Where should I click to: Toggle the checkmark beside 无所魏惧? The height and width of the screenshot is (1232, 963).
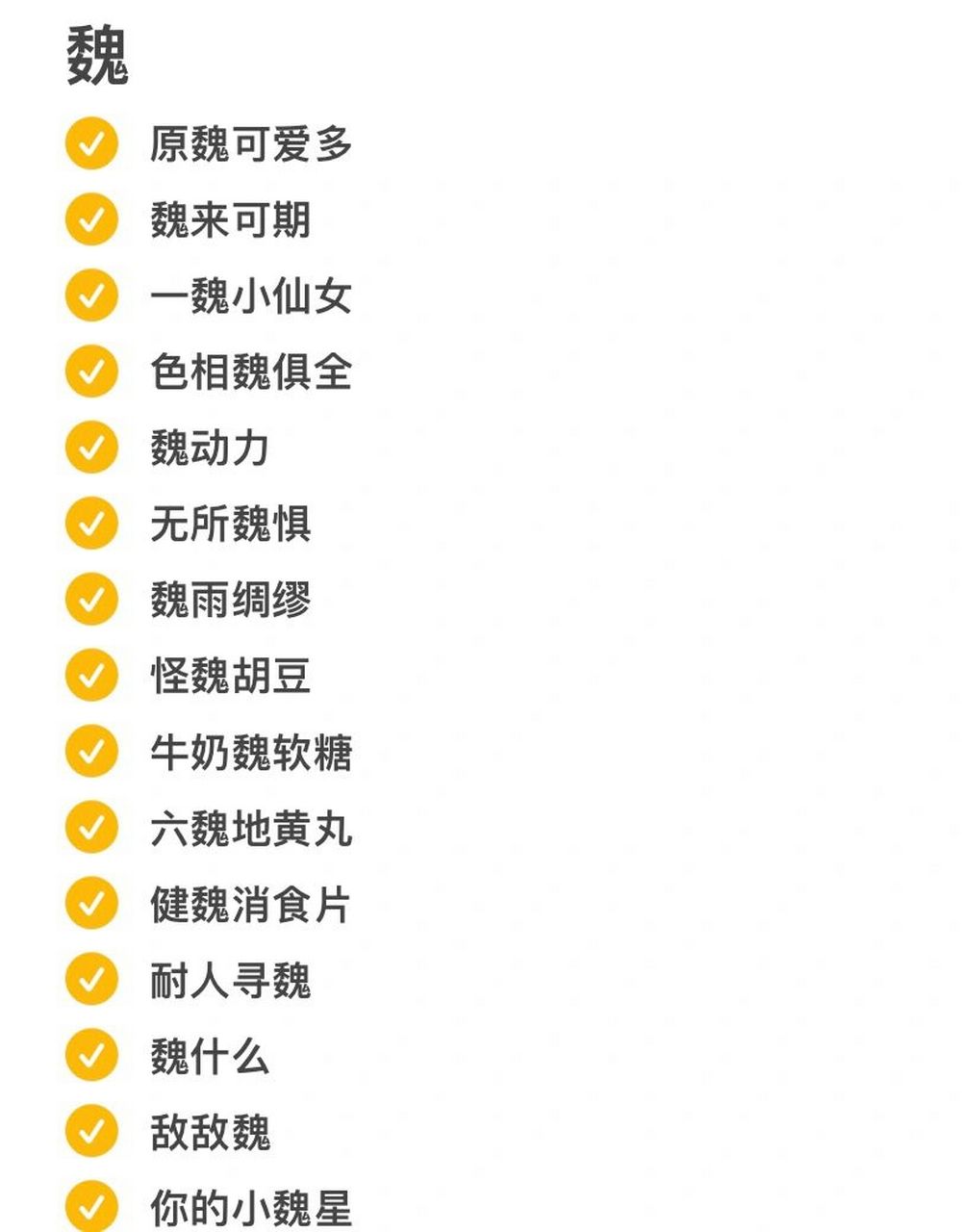tap(90, 525)
